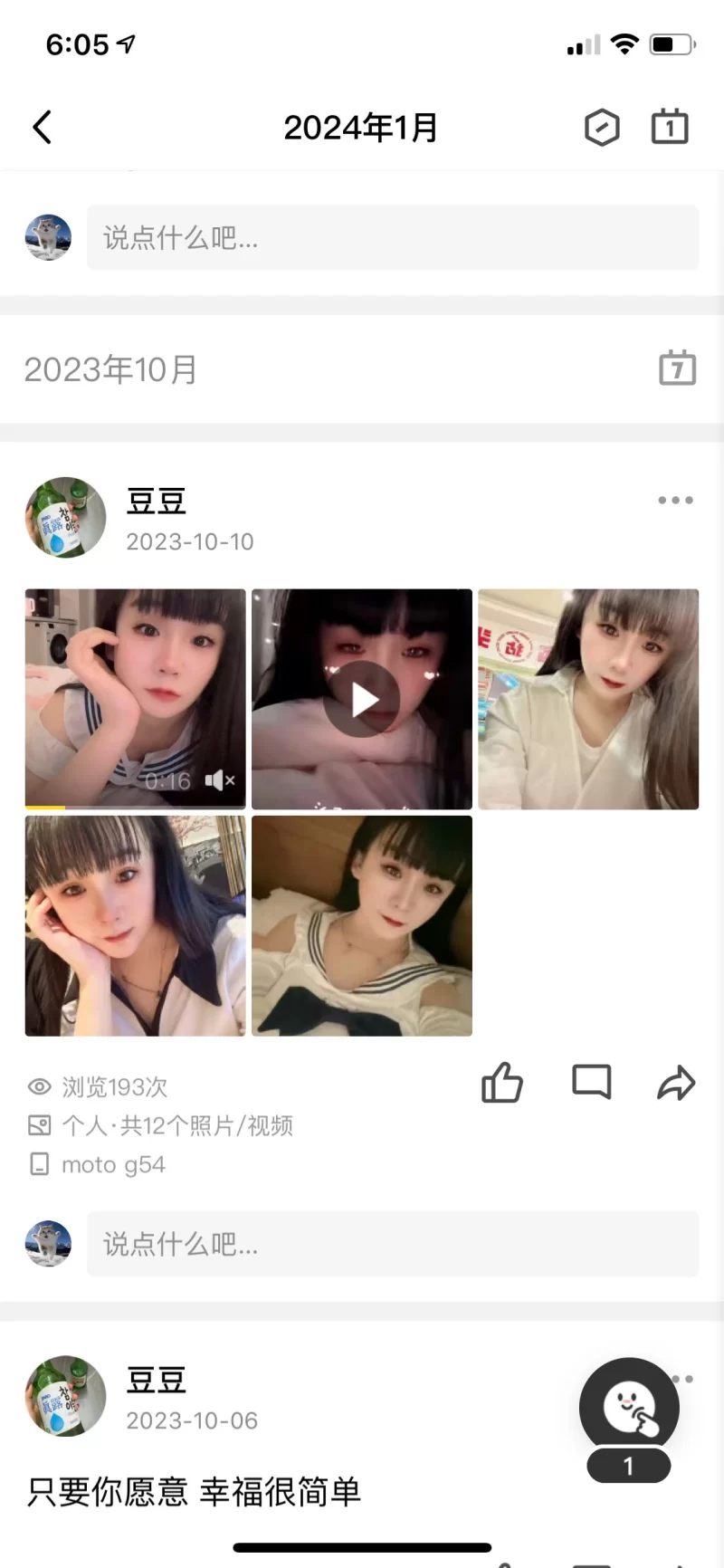Tap the floating smiley button with badge 1
Viewport: 724px width, 1568px height.
[x=629, y=1408]
